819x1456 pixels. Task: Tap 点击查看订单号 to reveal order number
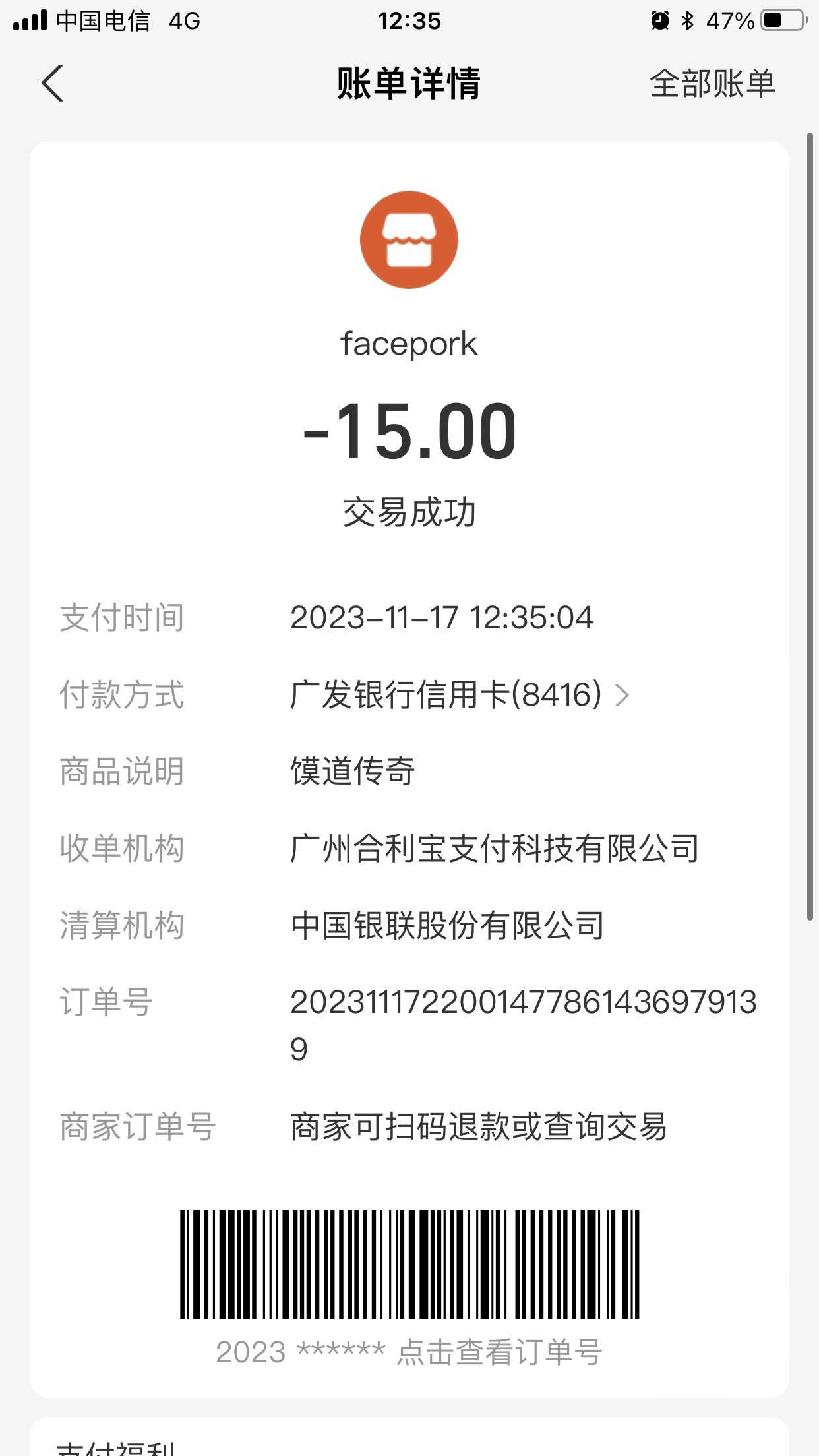(x=499, y=1352)
